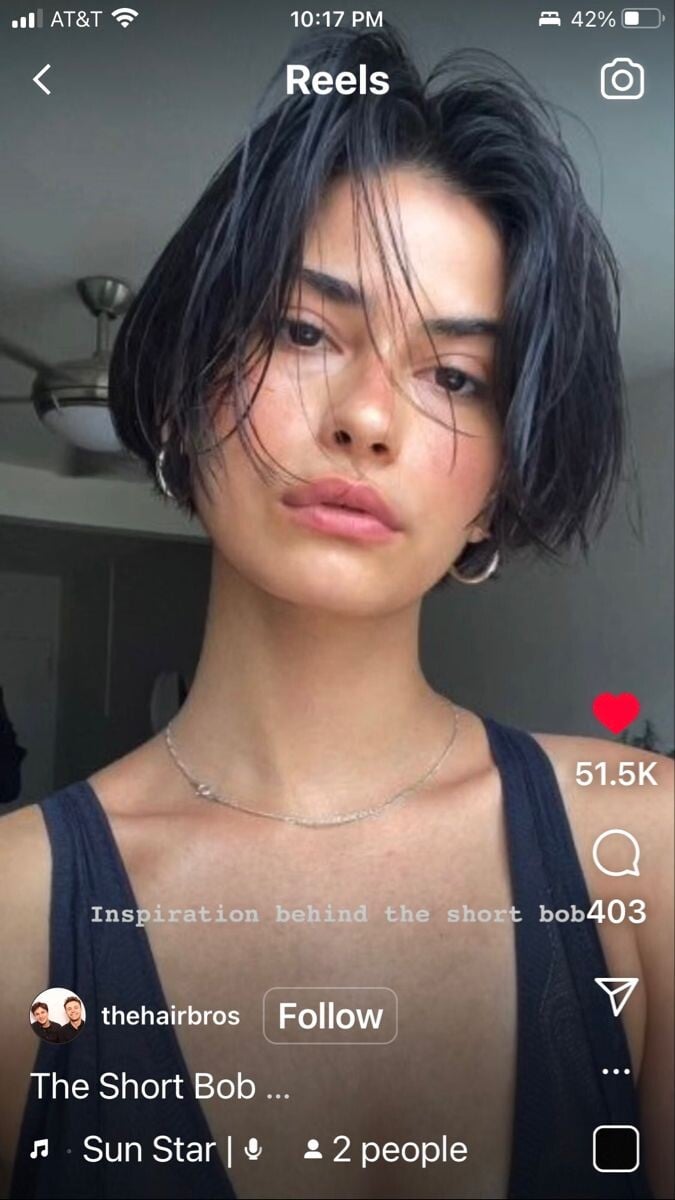The image size is (675, 1200).
Task: Open the three-dot more options menu
Action: point(616,1072)
